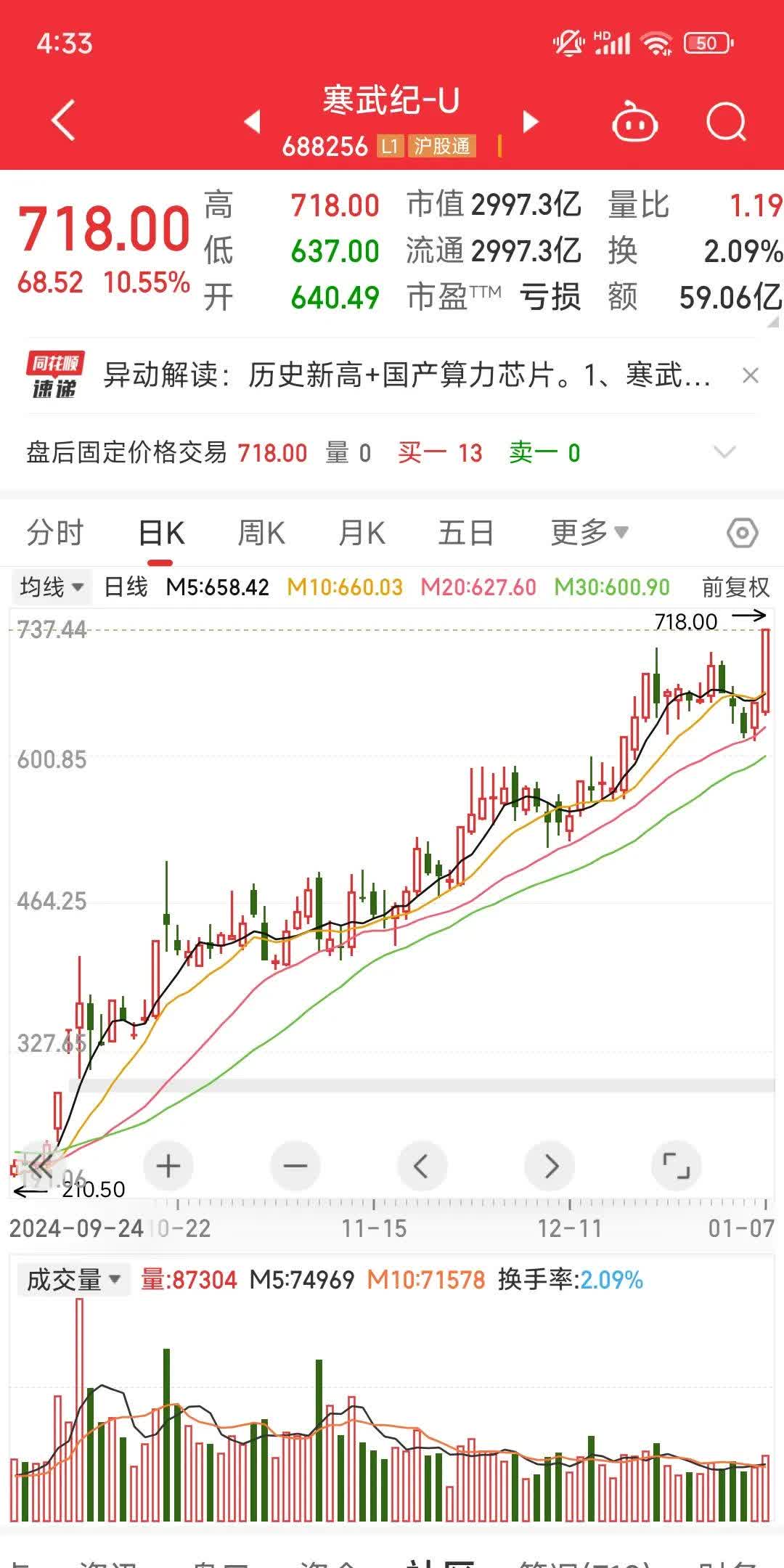Shift chart right using the right chevron icon
Screen dimensions: 784x1568
coord(550,1167)
